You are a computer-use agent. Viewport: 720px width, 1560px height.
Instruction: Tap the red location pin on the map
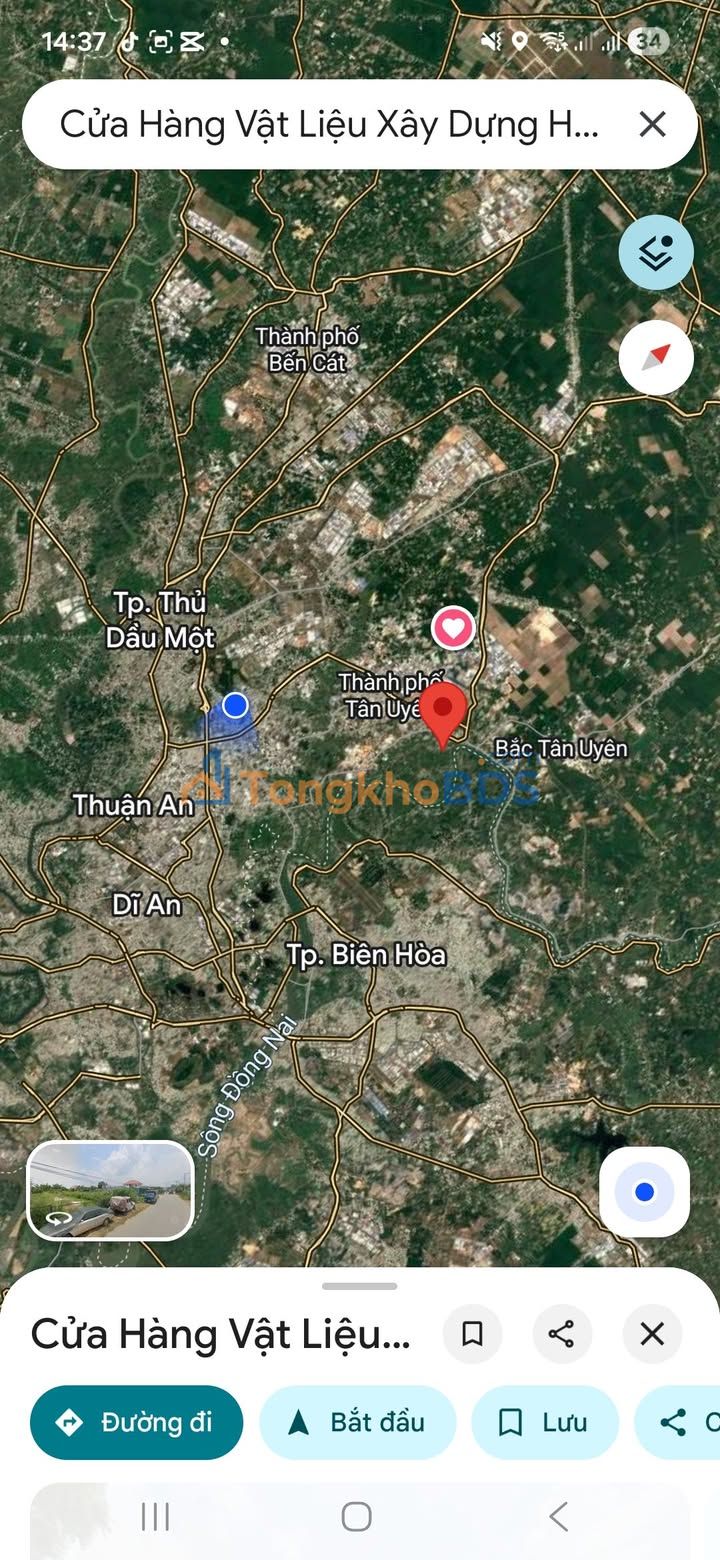tap(443, 712)
